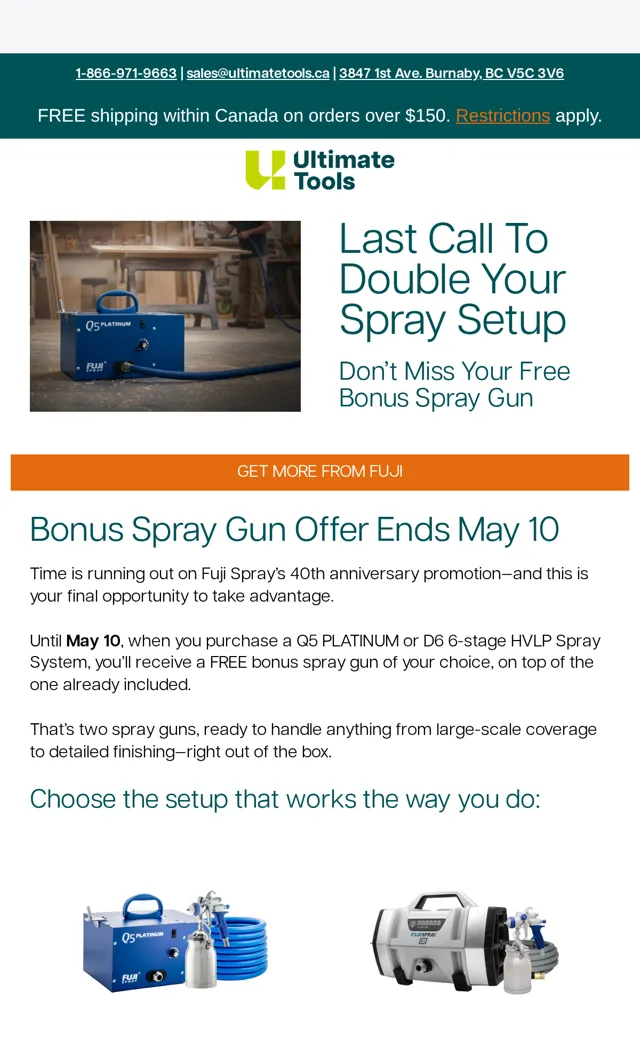The width and height of the screenshot is (640, 1040).
Task: Open the shipping Restrictions link
Action: coord(503,115)
